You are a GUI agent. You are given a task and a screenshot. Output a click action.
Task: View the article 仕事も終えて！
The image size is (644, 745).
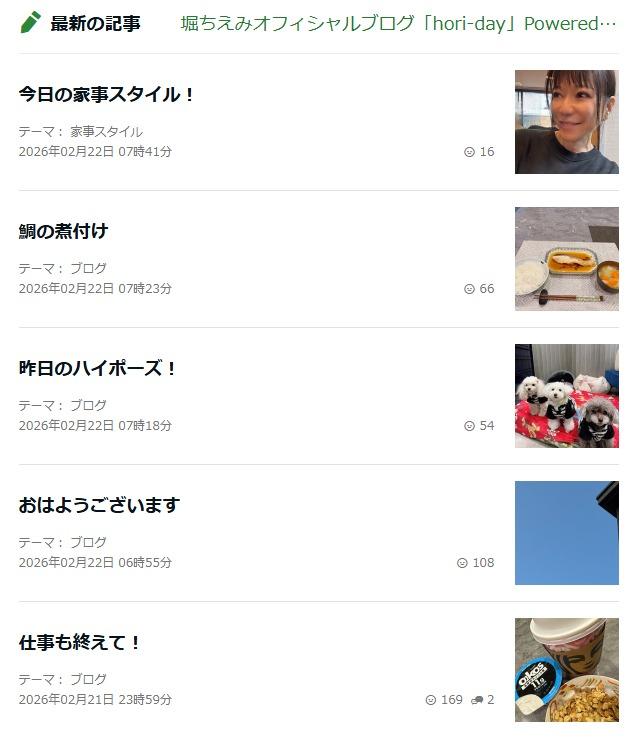[81, 642]
